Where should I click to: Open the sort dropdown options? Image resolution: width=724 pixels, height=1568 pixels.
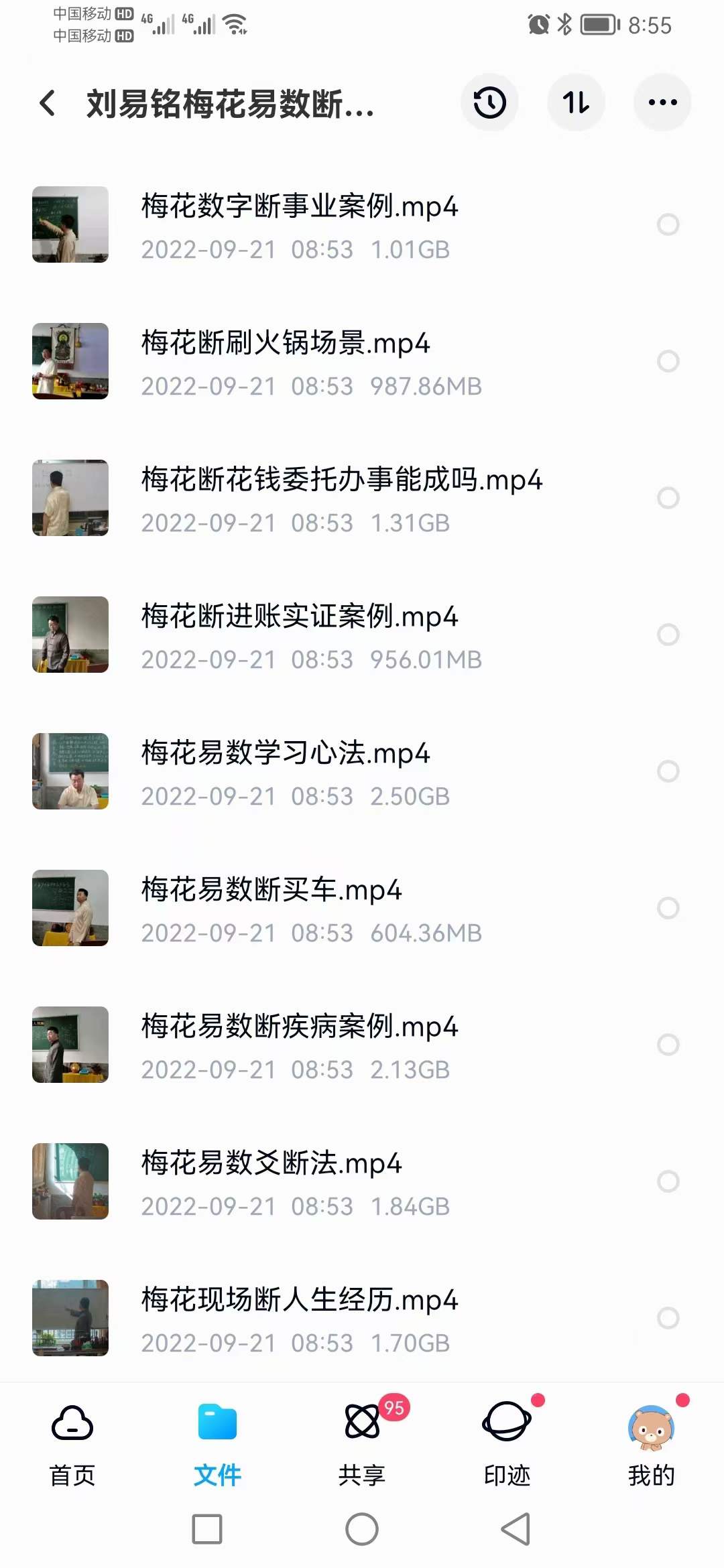point(576,102)
